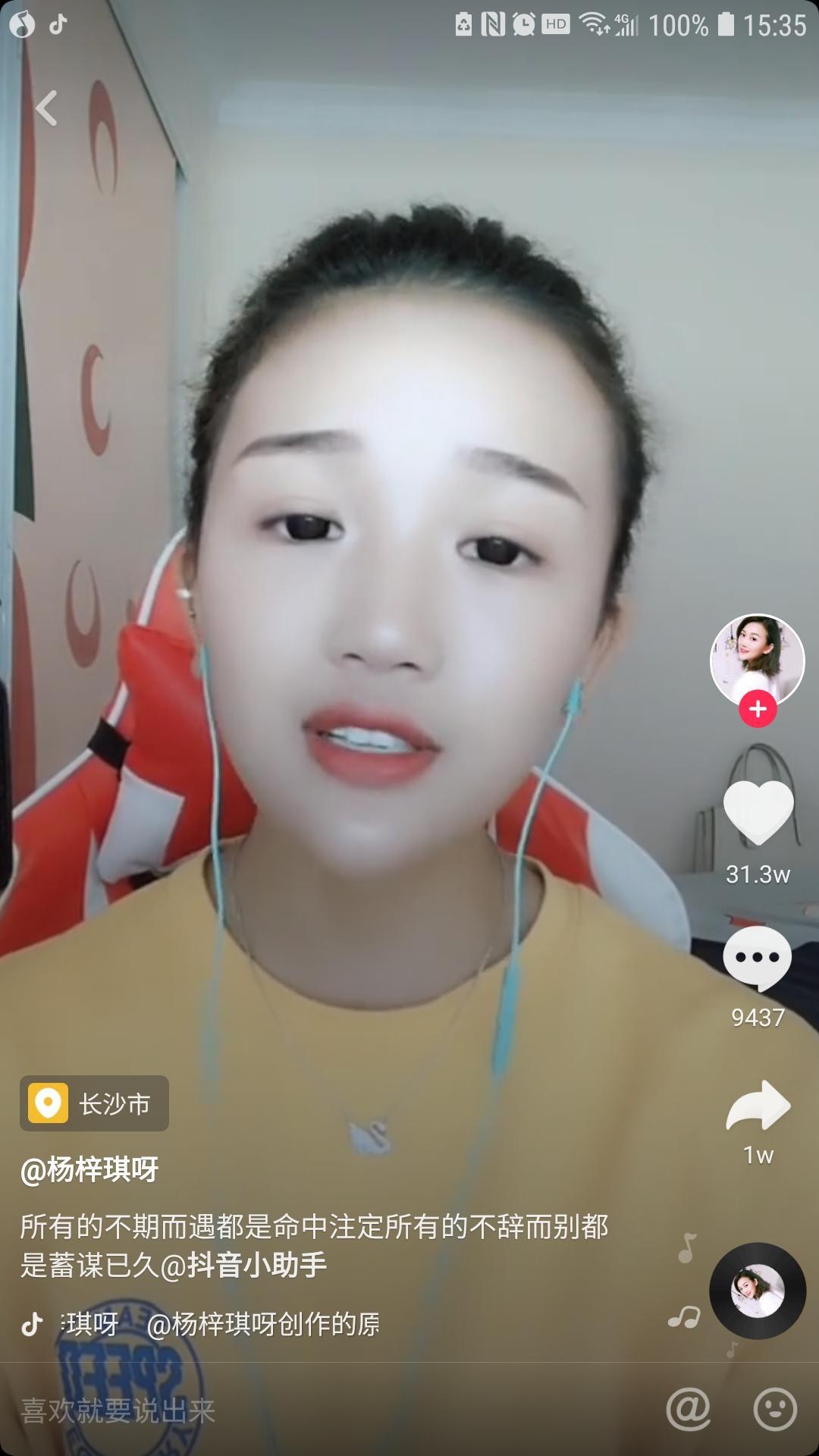
Task: Open the emoji picker smiley icon
Action: 775,1410
